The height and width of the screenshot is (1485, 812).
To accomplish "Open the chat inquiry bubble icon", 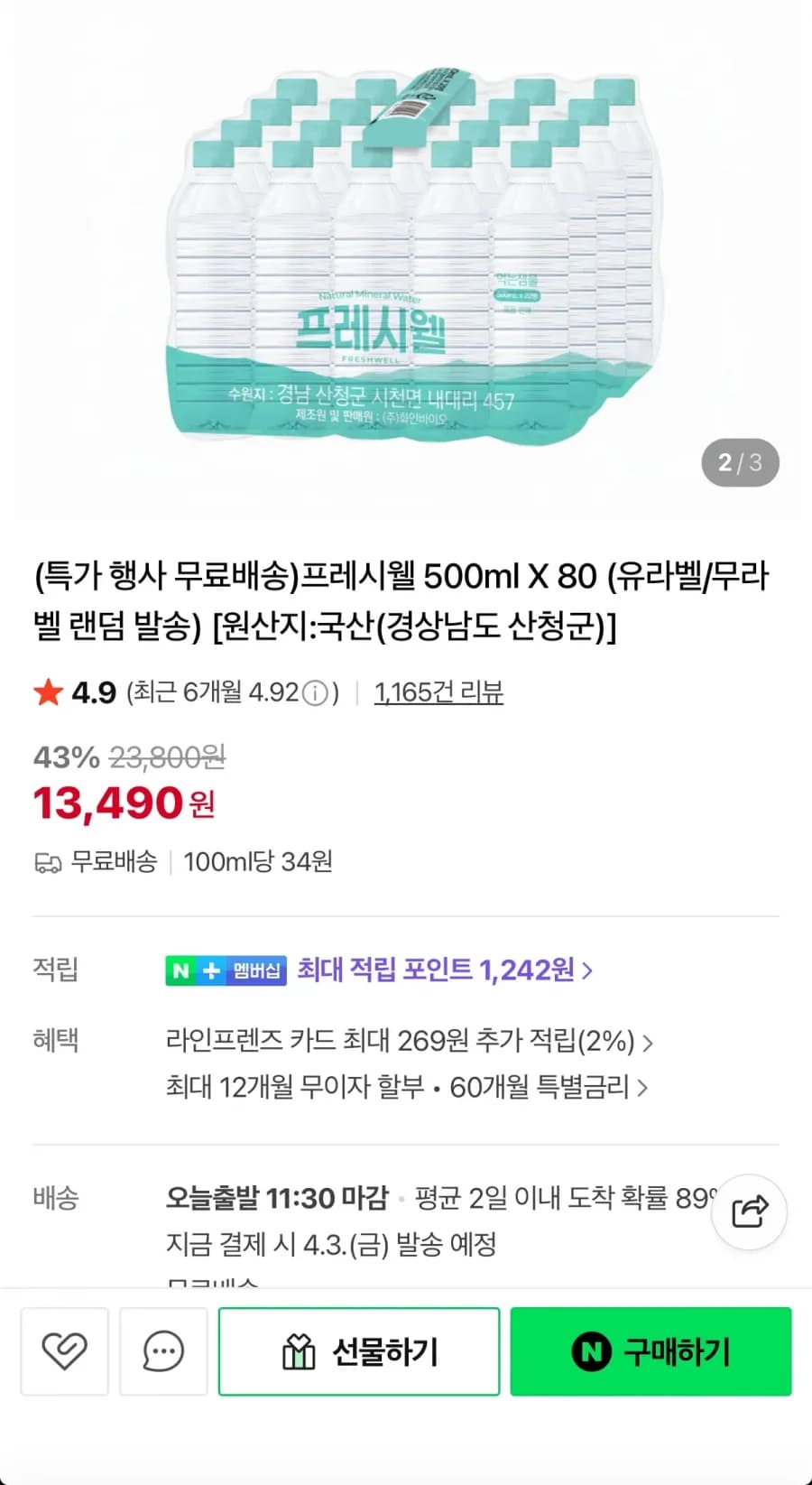I will (163, 1351).
